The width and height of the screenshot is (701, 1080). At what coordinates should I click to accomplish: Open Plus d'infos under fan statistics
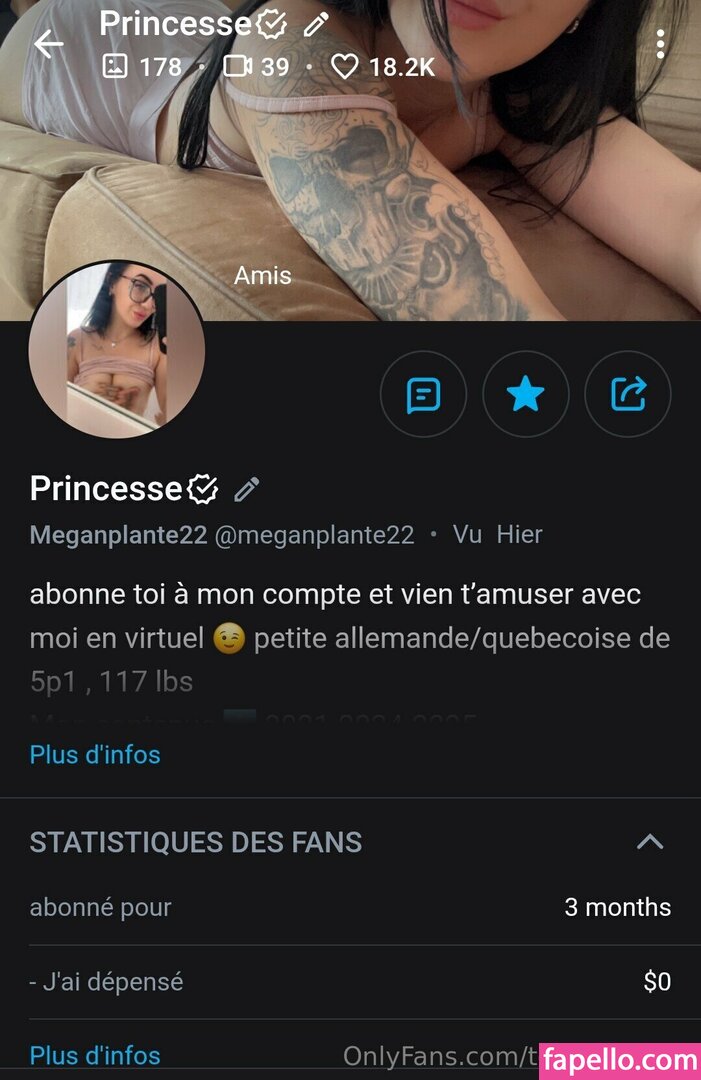tap(95, 1055)
